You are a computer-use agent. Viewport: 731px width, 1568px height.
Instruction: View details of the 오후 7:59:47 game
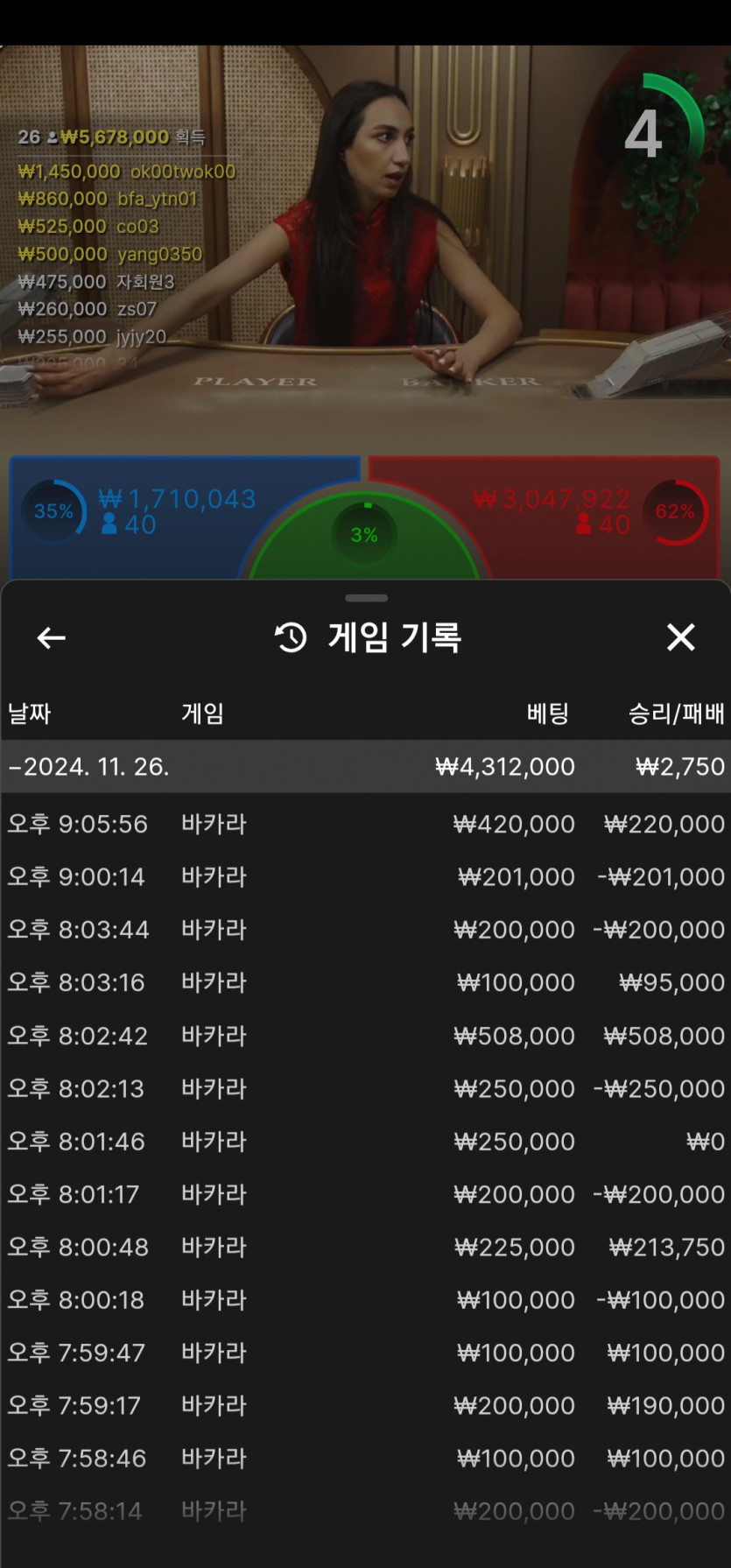[x=366, y=1353]
